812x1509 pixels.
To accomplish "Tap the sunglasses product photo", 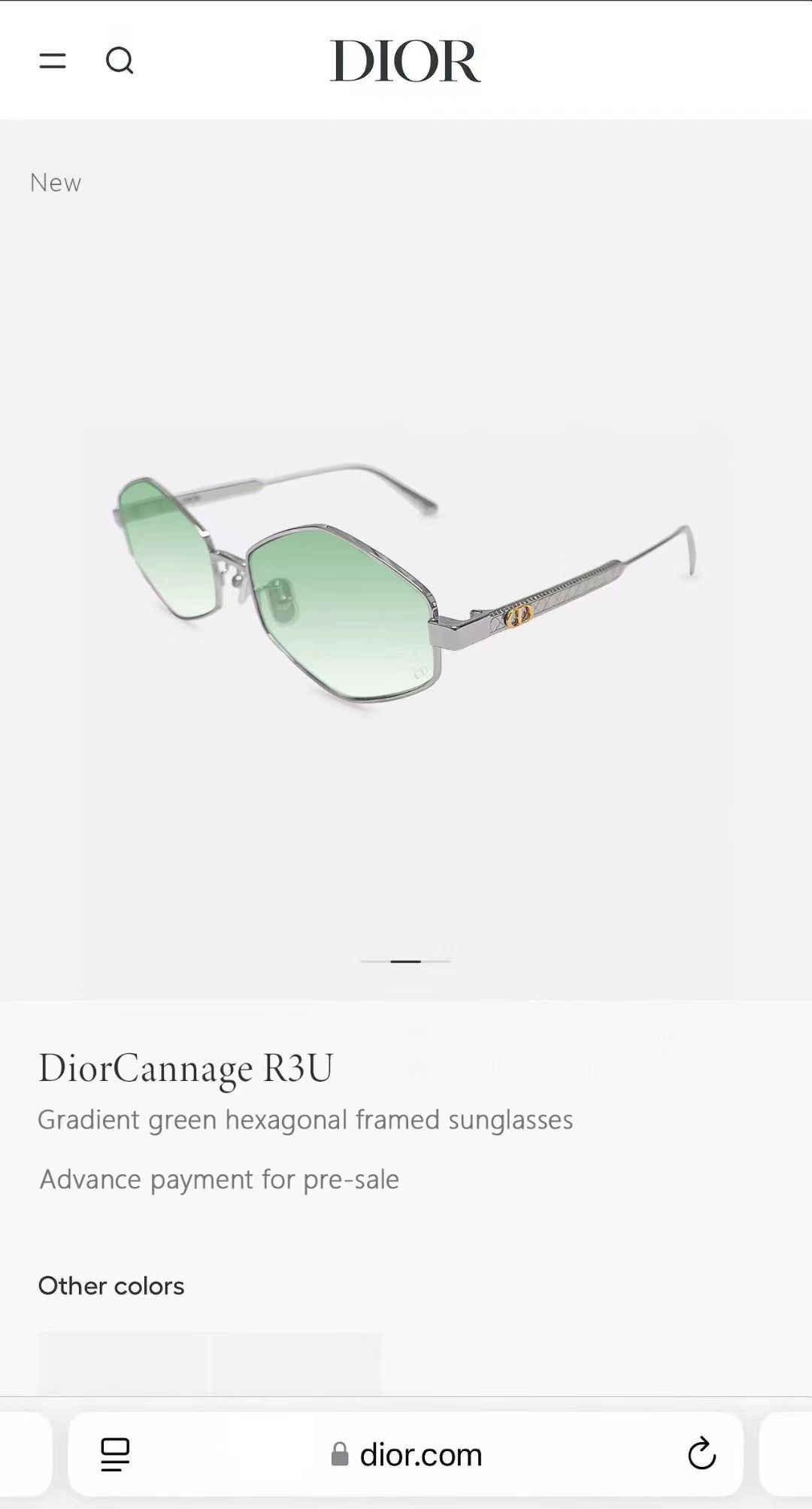I will (x=406, y=594).
